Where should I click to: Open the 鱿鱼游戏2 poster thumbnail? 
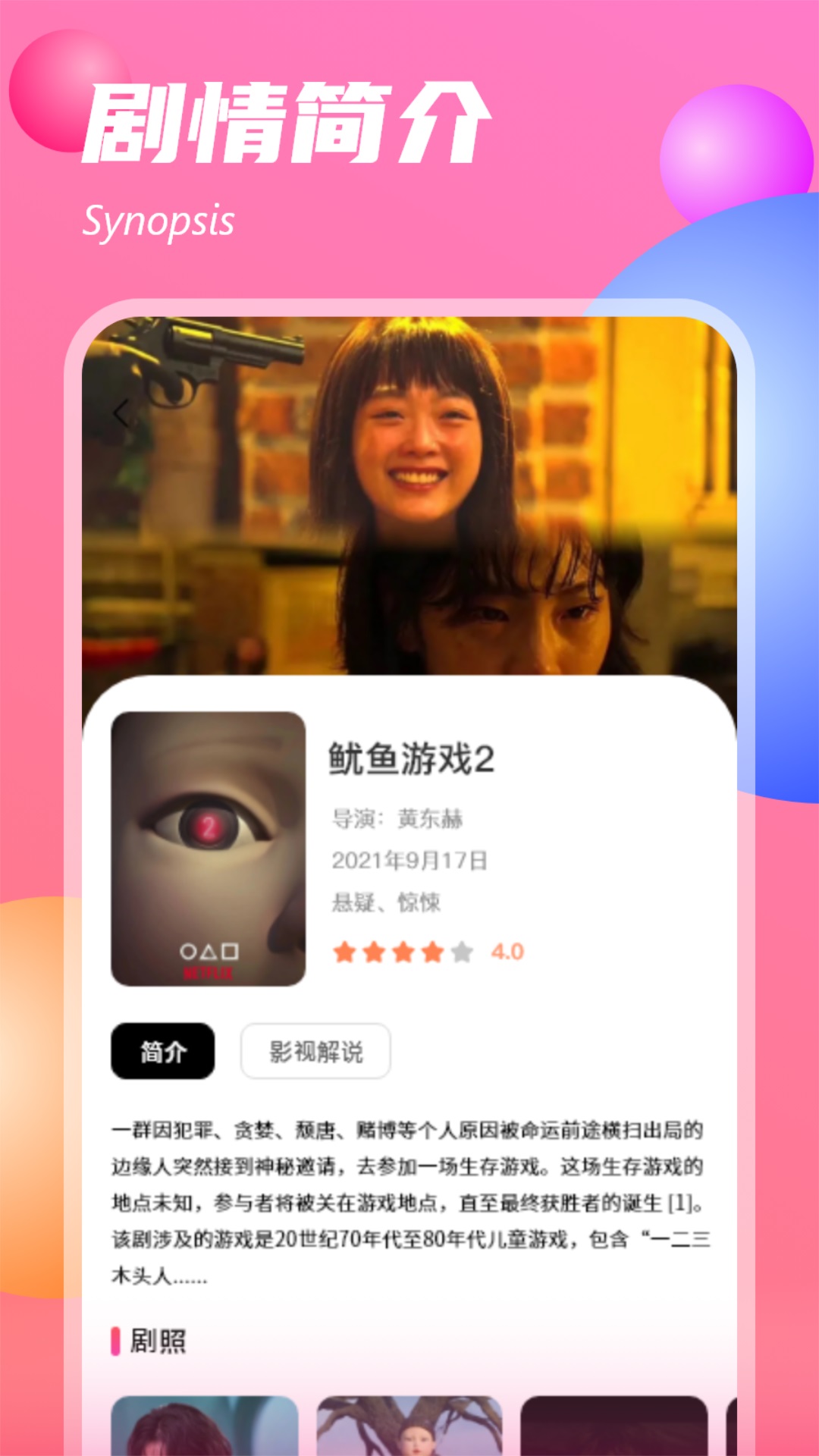click(x=209, y=845)
